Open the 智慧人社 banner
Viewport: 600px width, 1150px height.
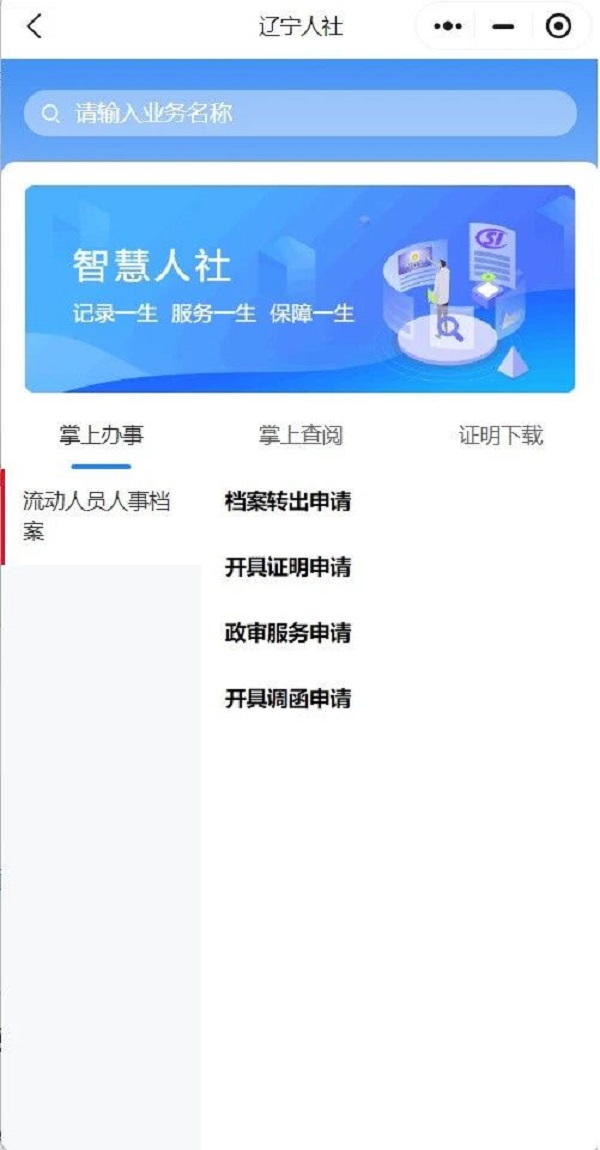coord(300,289)
